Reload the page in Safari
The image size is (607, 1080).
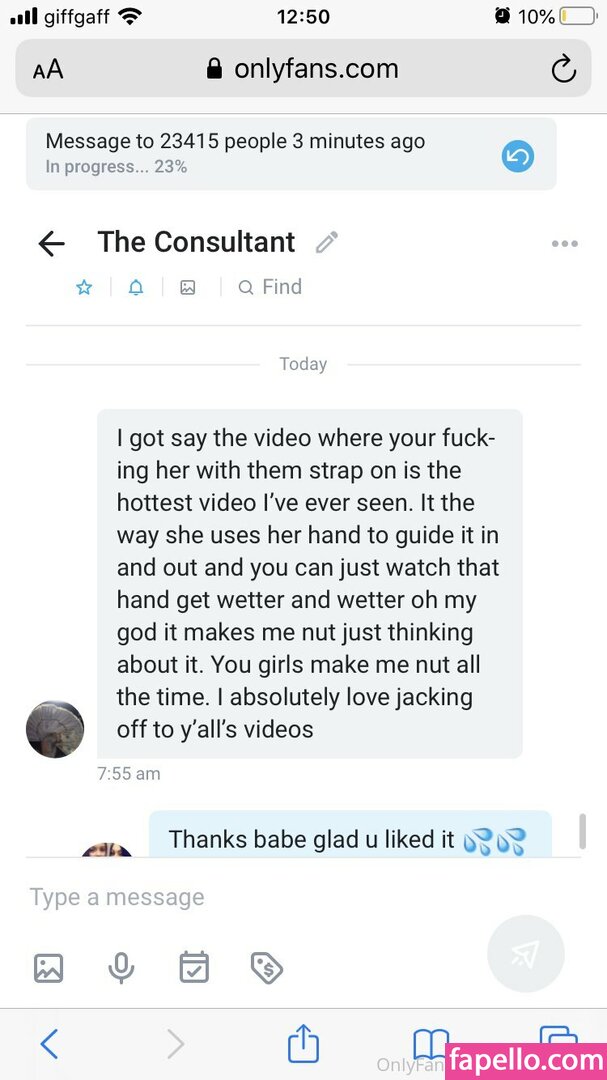click(564, 69)
